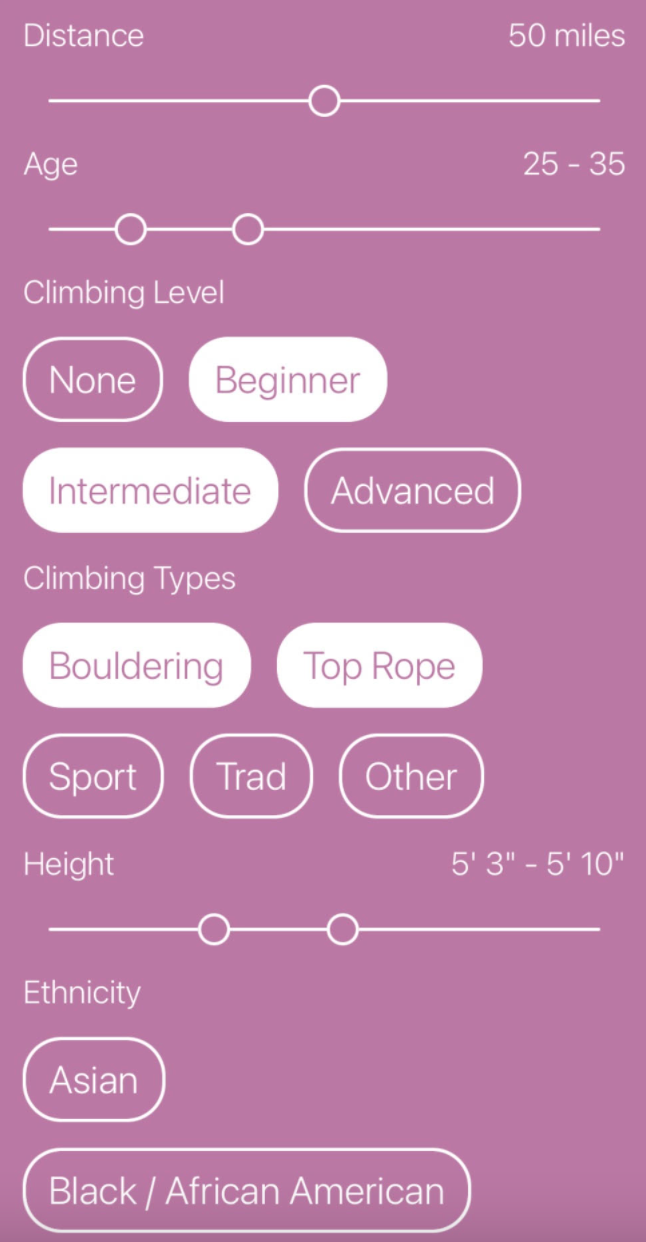The image size is (646, 1242).
Task: Select the Sport climbing type chip
Action: click(x=92, y=777)
